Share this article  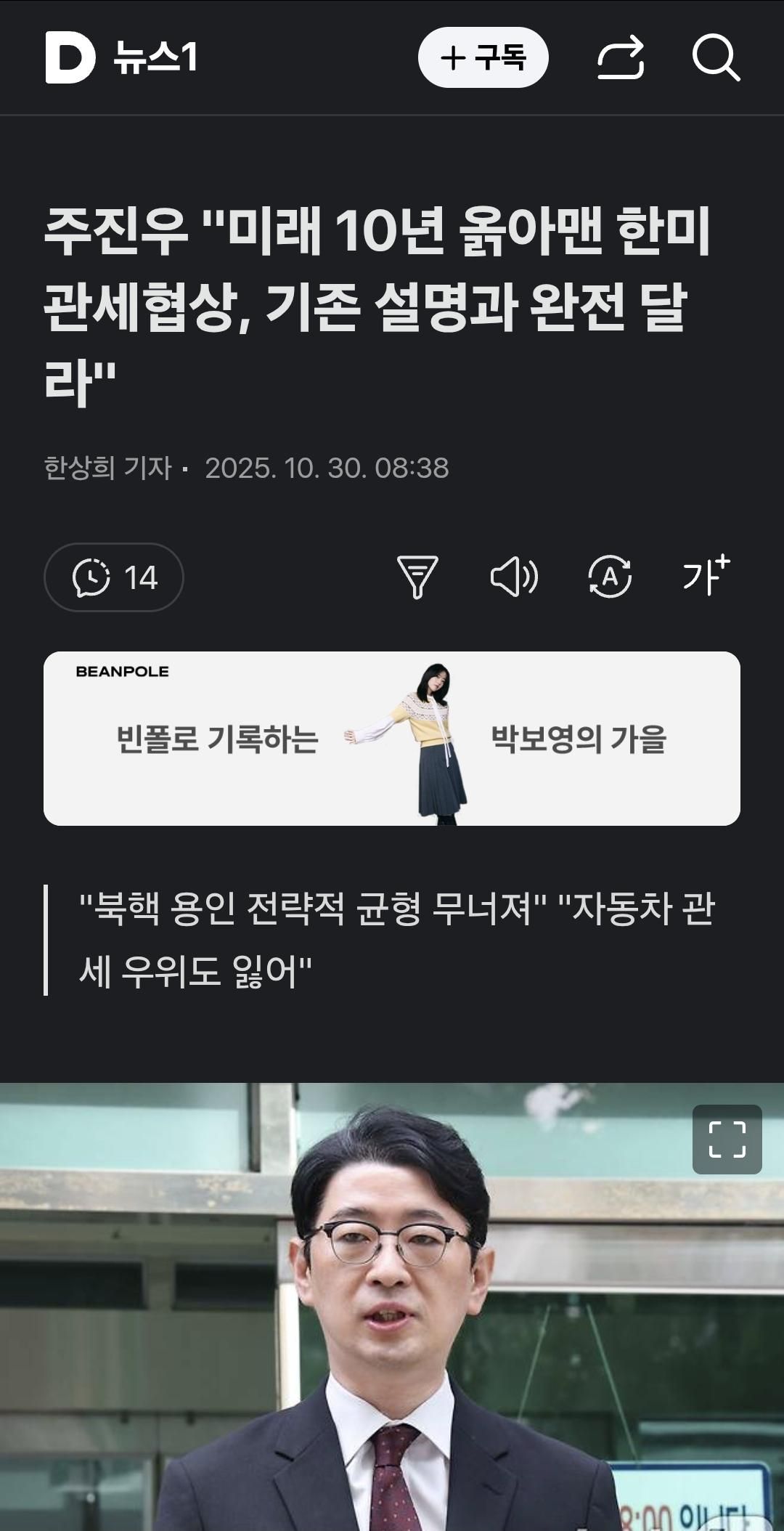621,57
